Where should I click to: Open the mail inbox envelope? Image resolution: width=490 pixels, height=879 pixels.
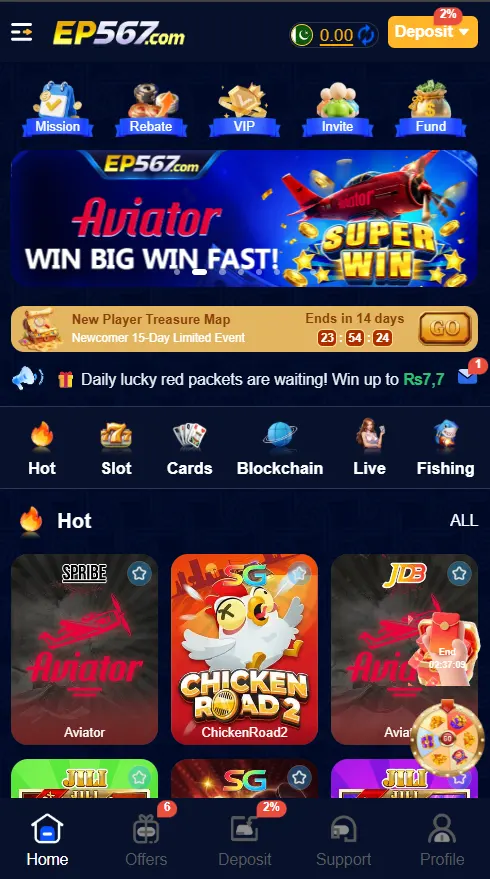468,377
